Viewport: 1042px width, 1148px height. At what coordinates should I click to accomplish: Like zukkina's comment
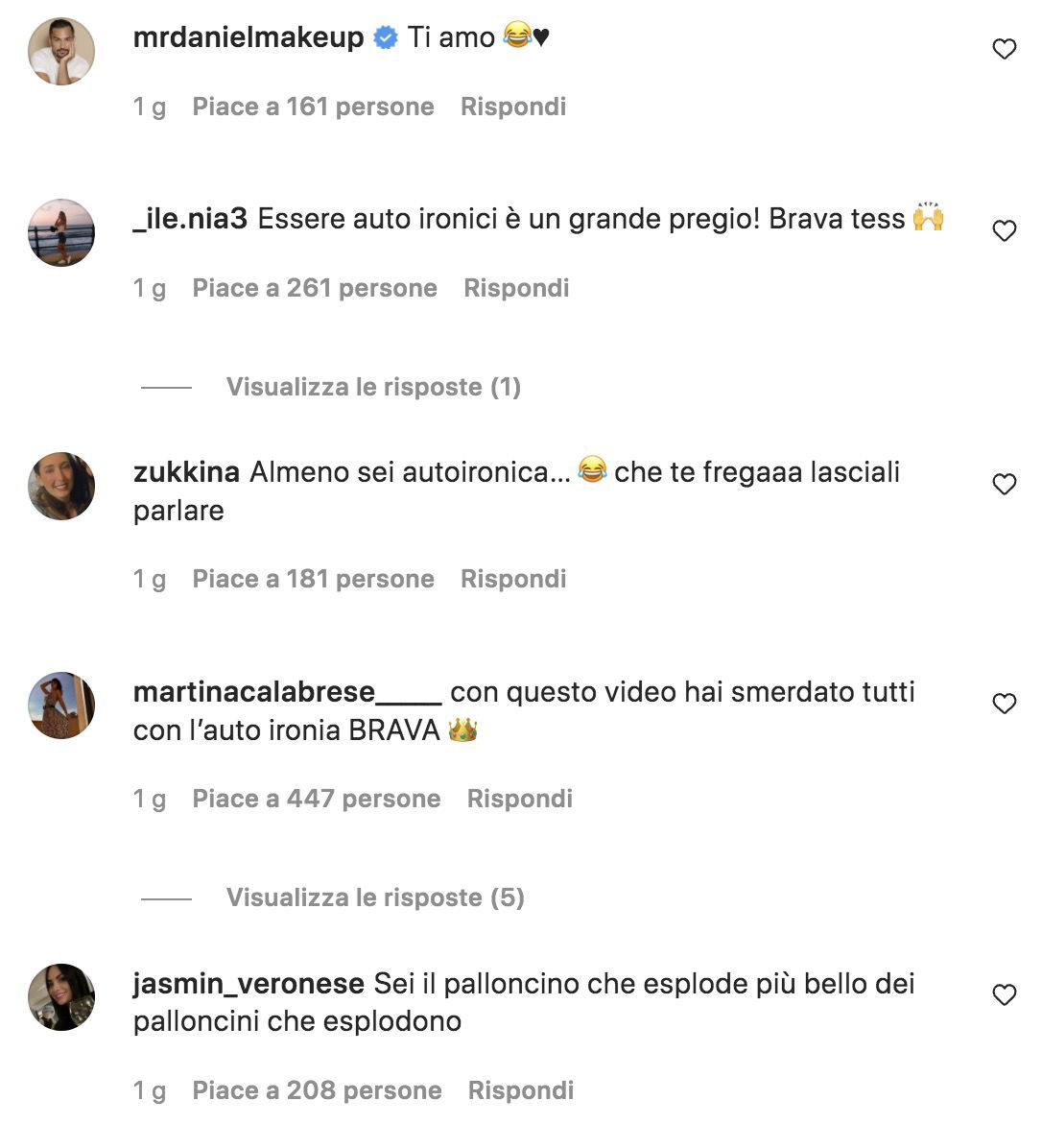pyautogui.click(x=1004, y=484)
